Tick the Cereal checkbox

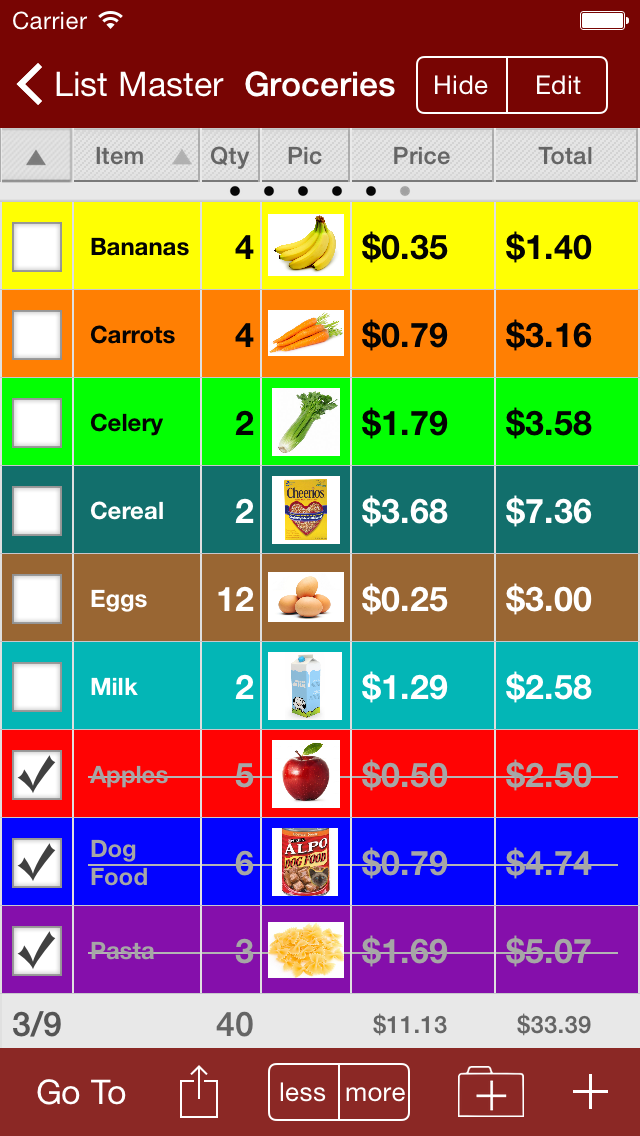[x=37, y=511]
